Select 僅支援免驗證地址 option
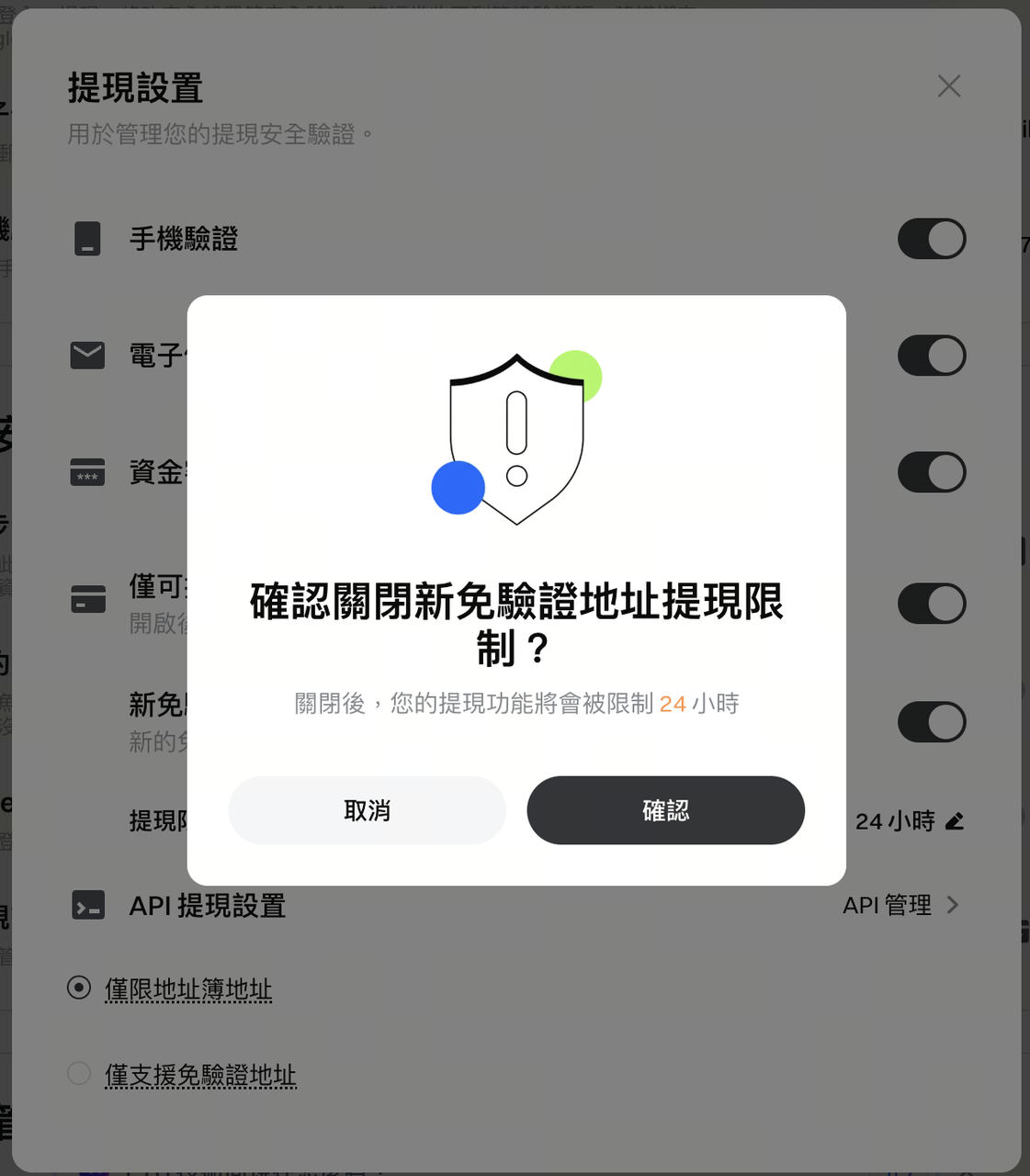This screenshot has width=1030, height=1176. [80, 1073]
